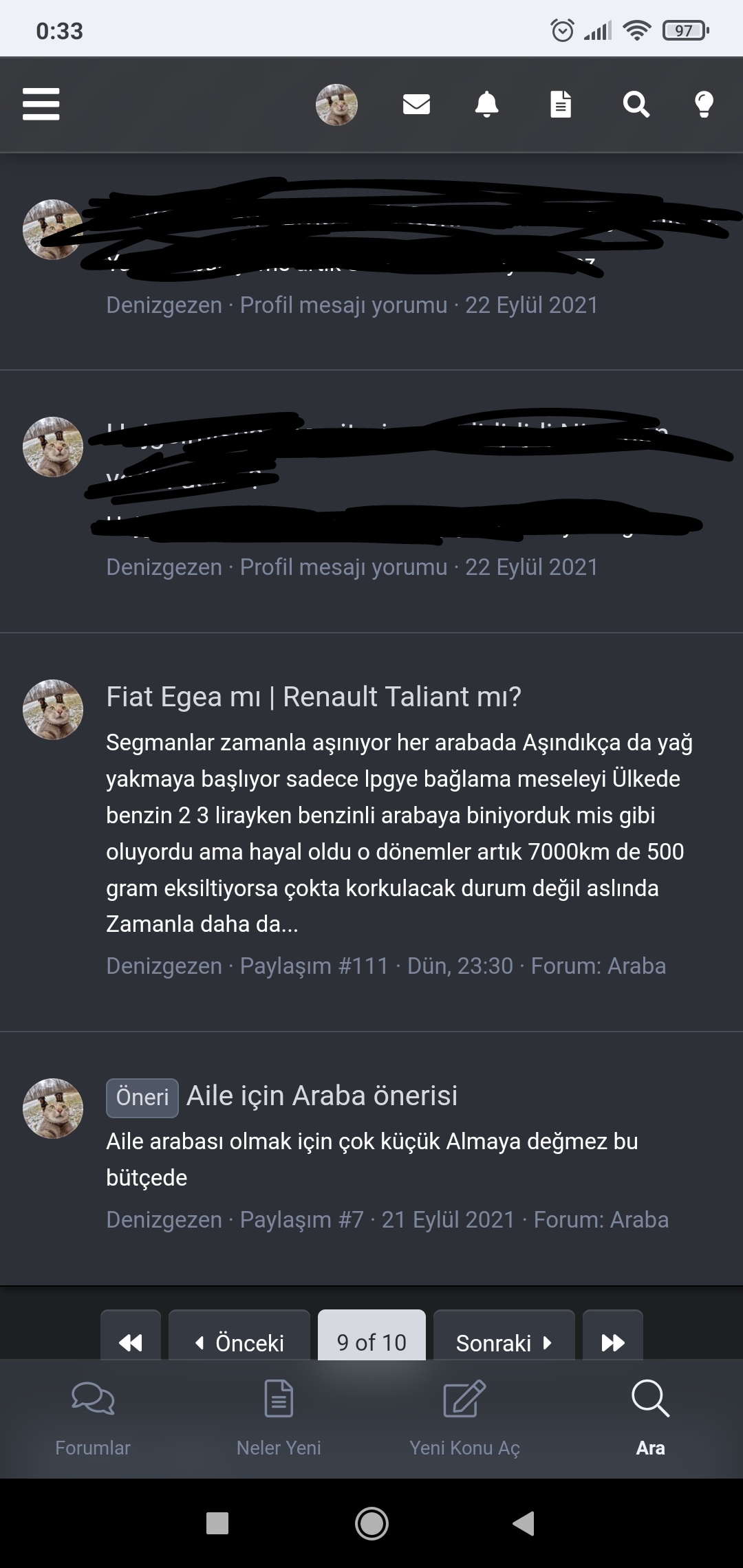Viewport: 743px width, 1568px height.
Task: Open the 9 of 10 page selector
Action: click(x=371, y=1342)
